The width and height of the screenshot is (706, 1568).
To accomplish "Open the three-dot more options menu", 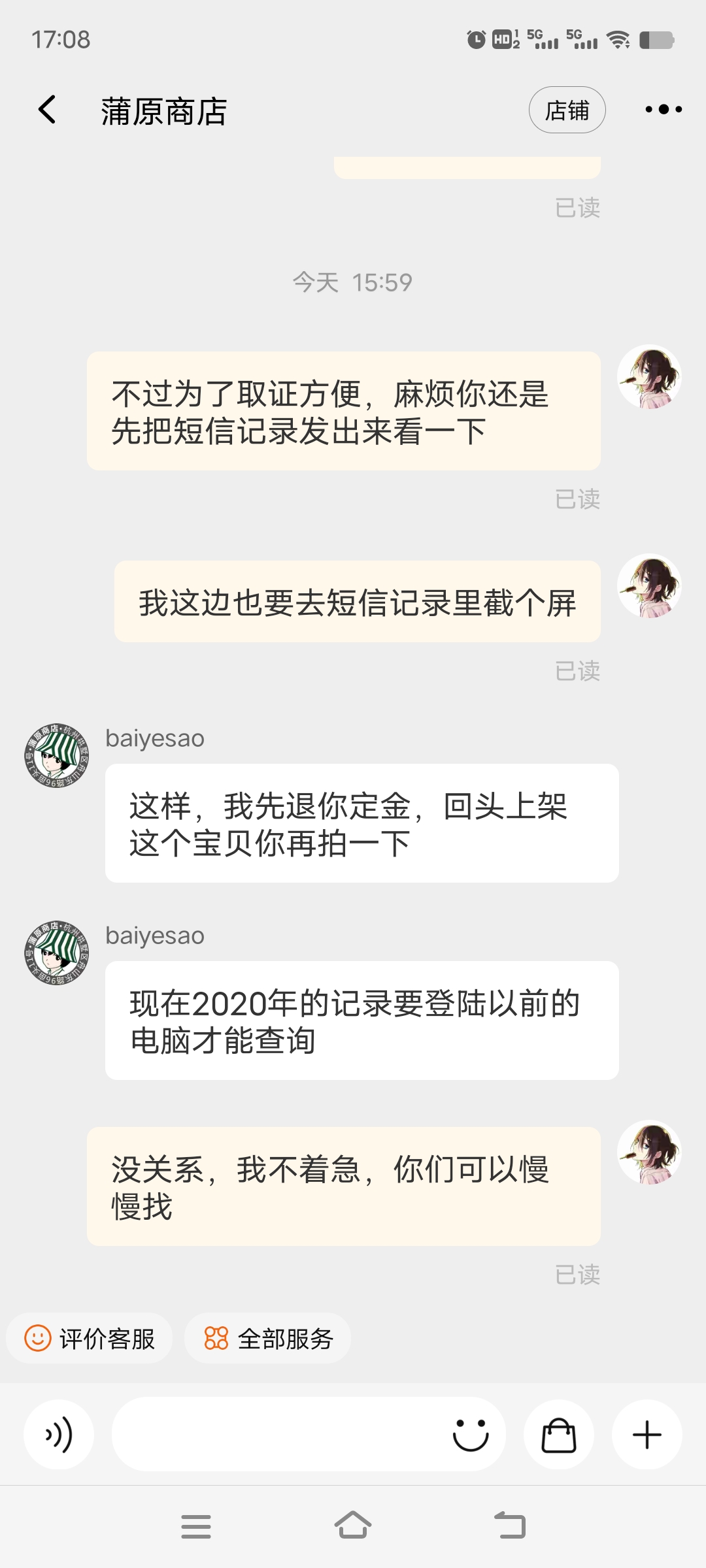I will [663, 110].
